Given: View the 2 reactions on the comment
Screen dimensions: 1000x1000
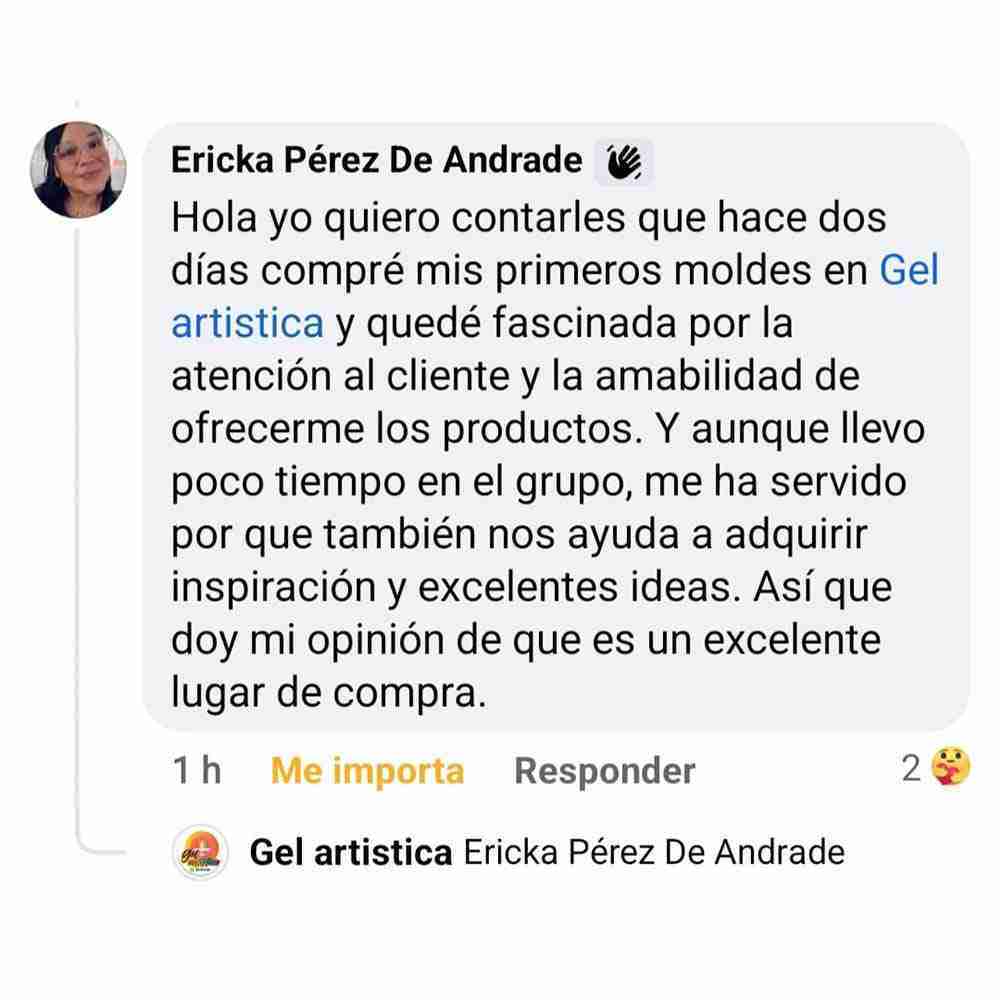Looking at the screenshot, I should (x=929, y=769).
